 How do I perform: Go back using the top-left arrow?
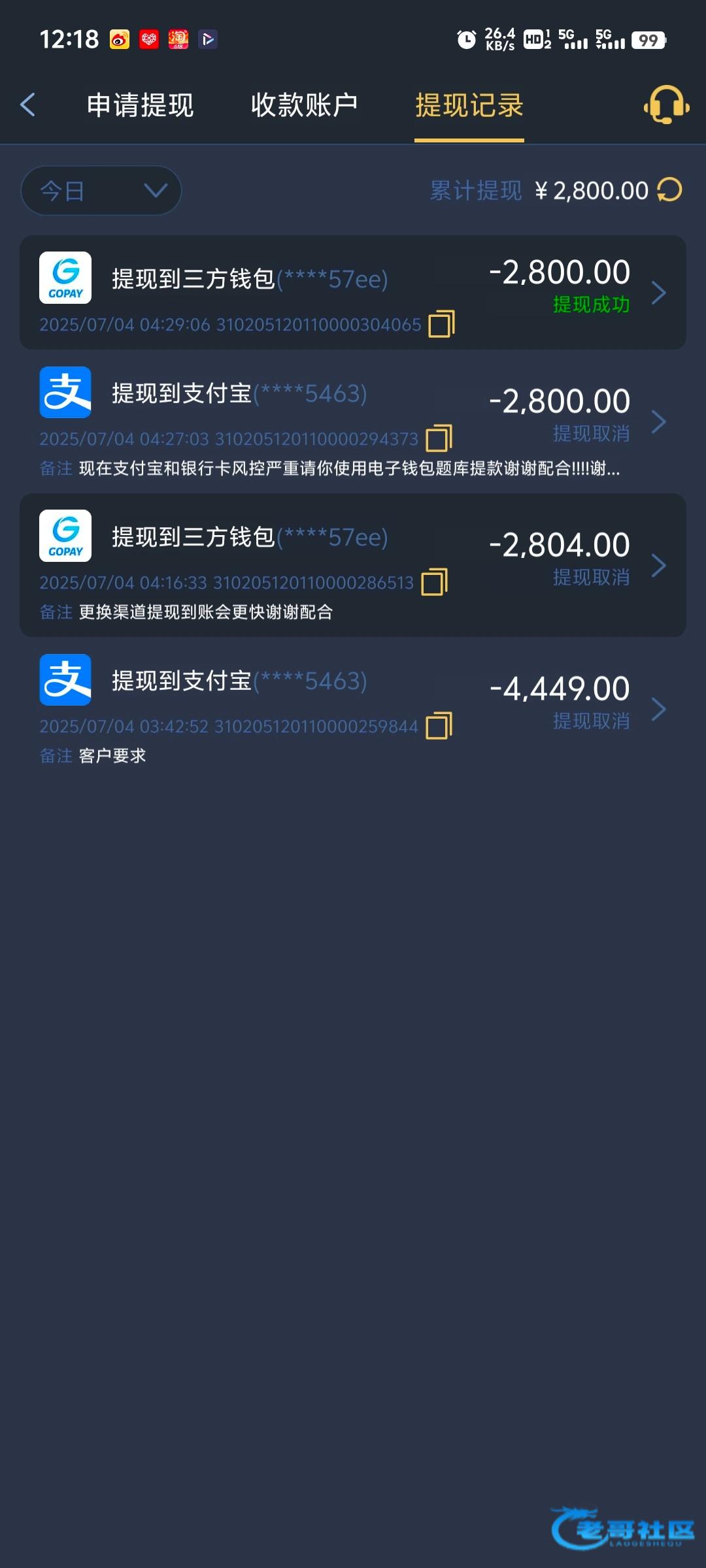point(28,105)
